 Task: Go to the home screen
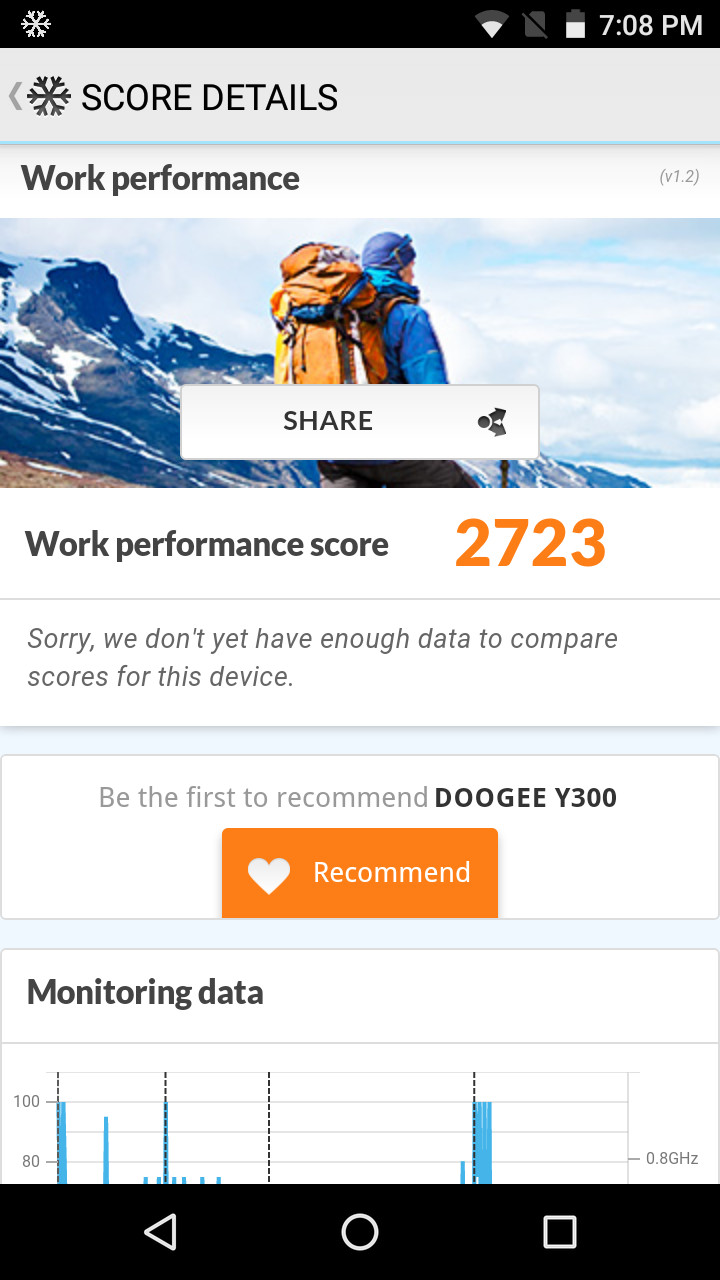(360, 1232)
